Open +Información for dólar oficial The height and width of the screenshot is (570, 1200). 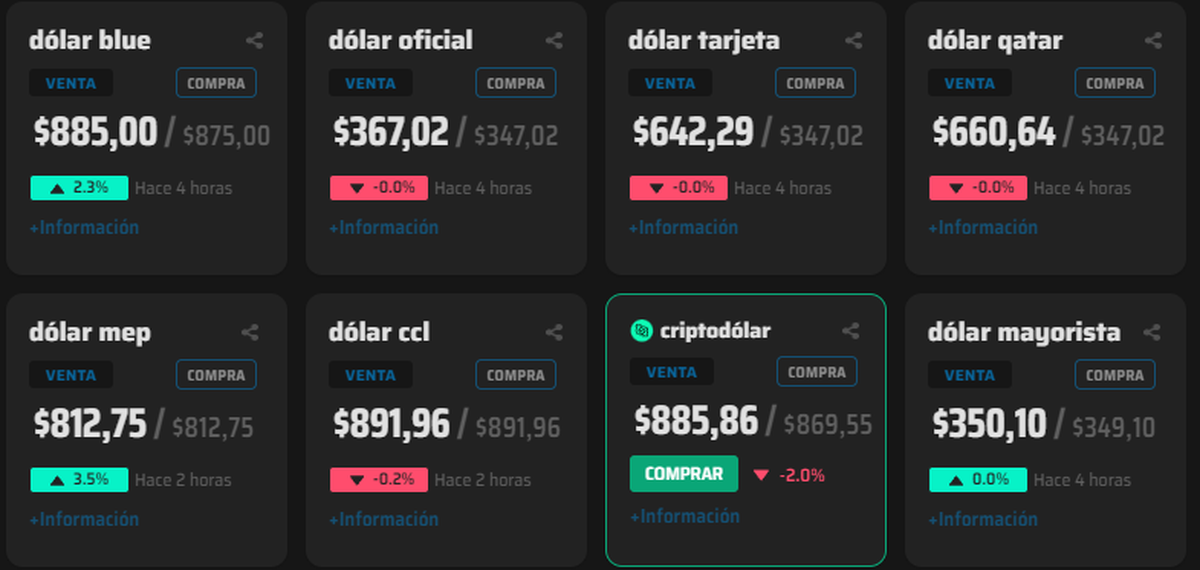pyautogui.click(x=384, y=227)
